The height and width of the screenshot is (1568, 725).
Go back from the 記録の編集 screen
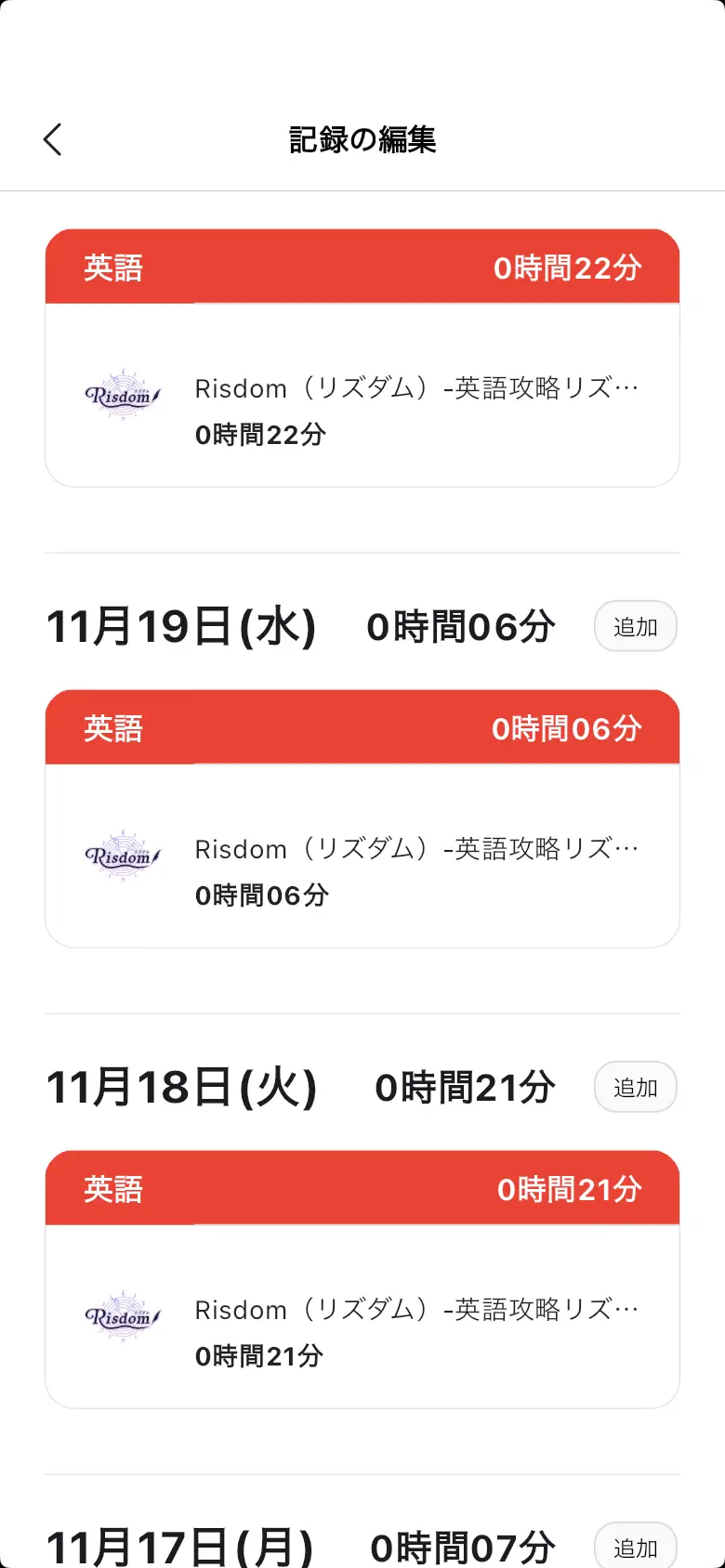(53, 139)
